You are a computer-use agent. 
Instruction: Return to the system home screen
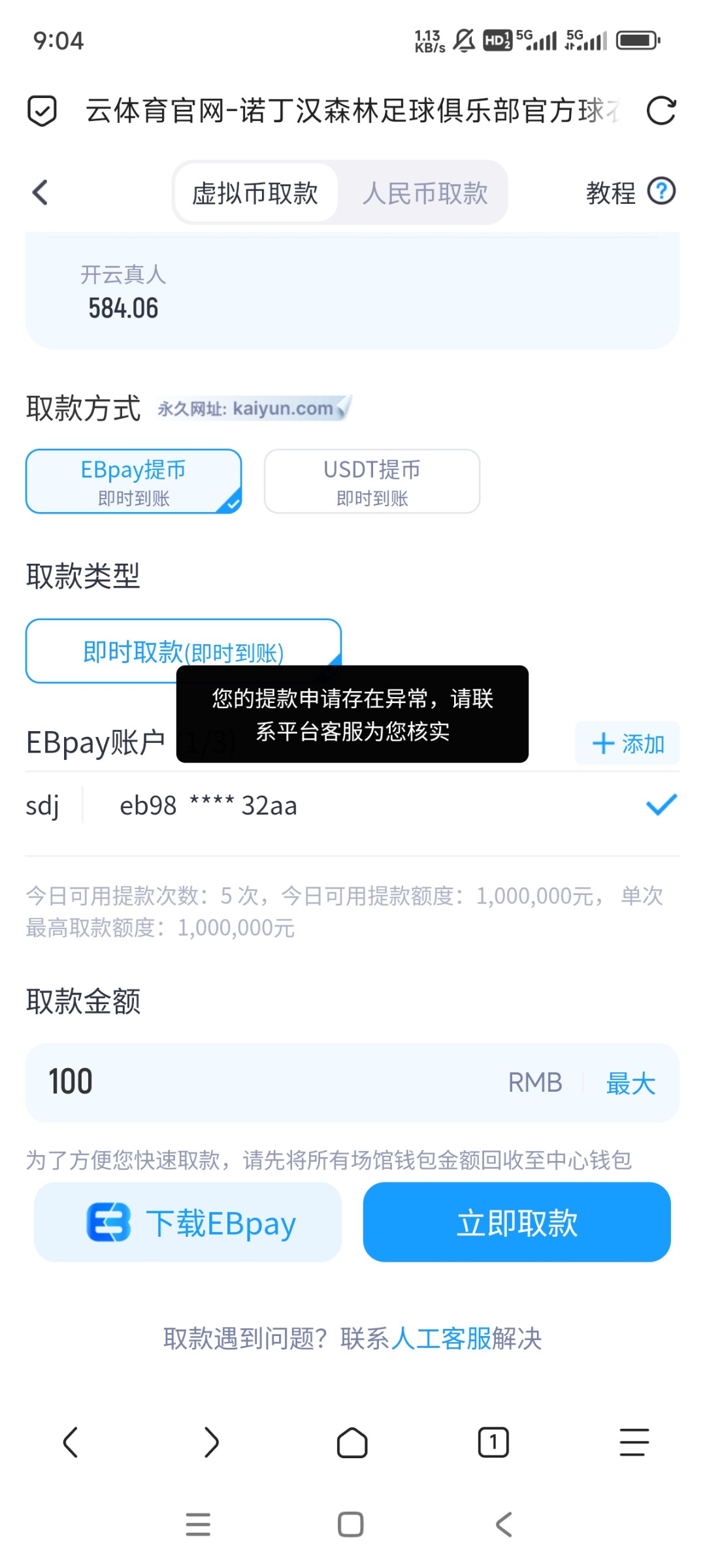pos(351,1525)
